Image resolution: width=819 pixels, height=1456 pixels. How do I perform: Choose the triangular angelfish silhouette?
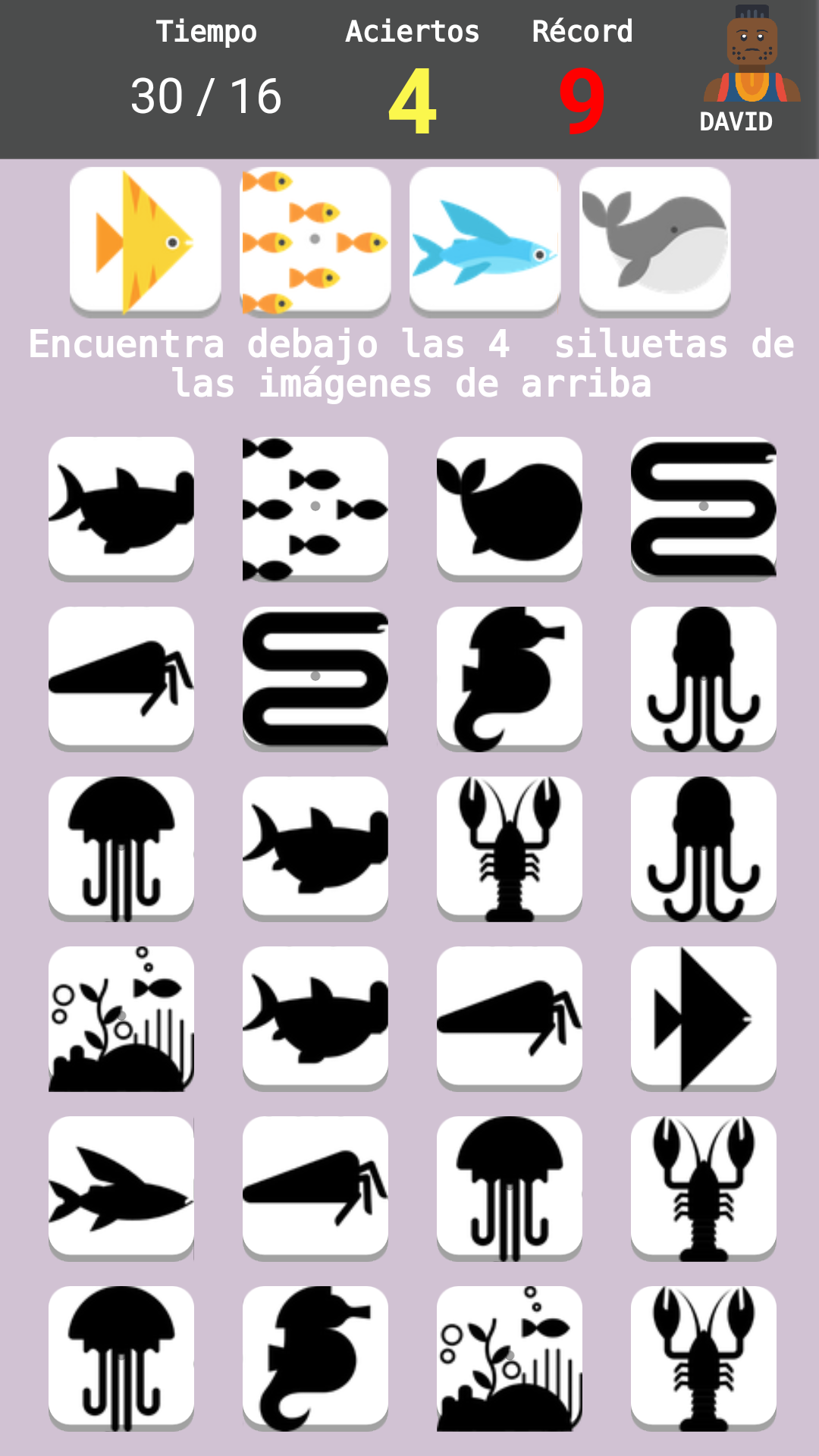click(704, 1018)
